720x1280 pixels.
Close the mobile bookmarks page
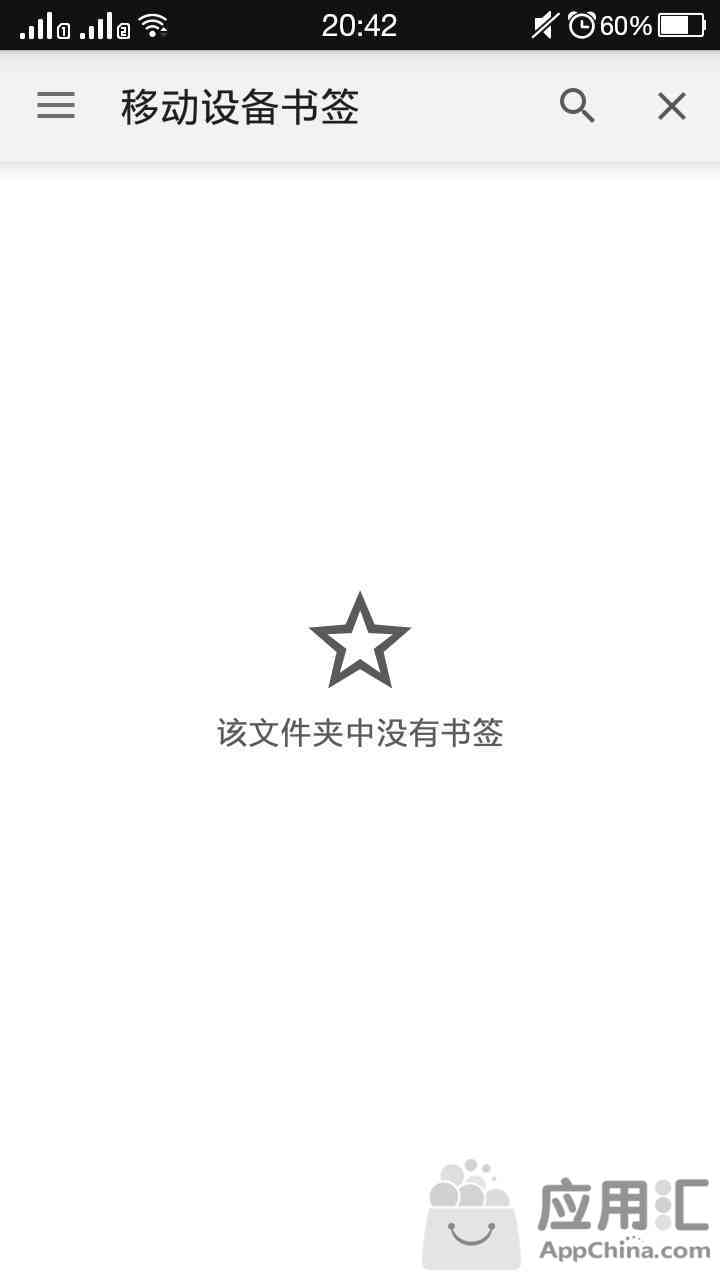click(x=671, y=106)
